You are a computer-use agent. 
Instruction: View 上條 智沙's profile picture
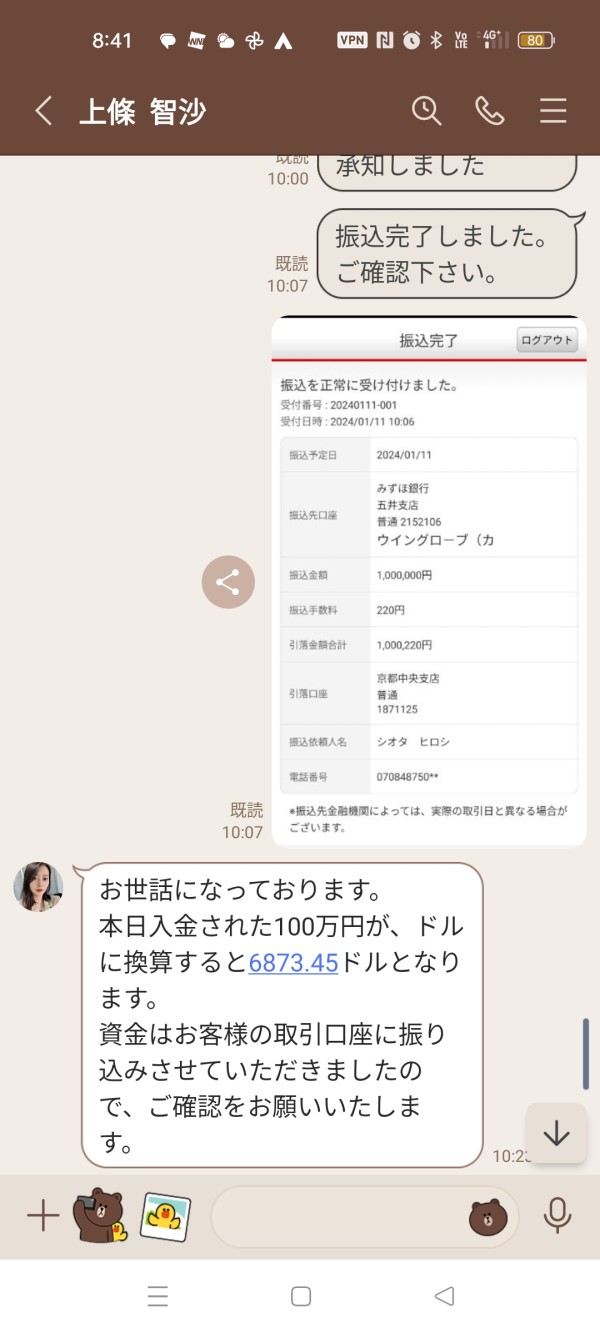[38, 887]
